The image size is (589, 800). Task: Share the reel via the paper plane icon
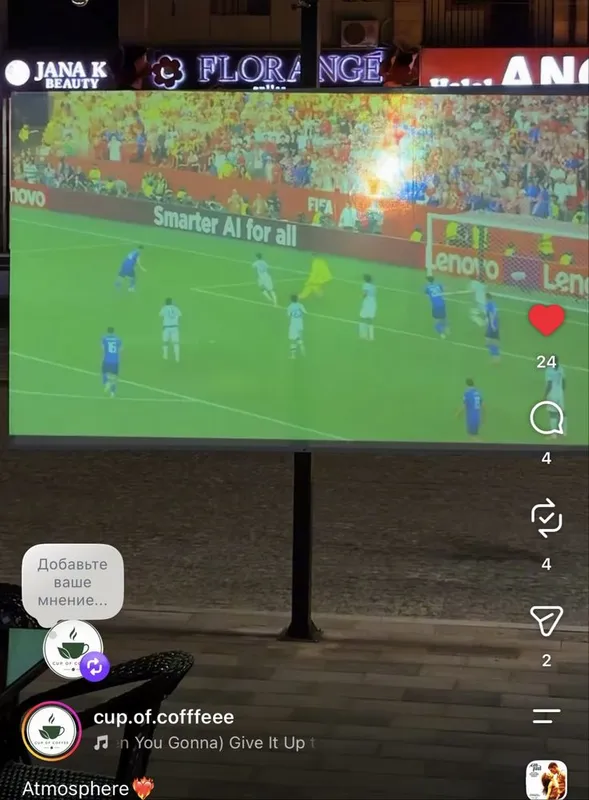[546, 620]
